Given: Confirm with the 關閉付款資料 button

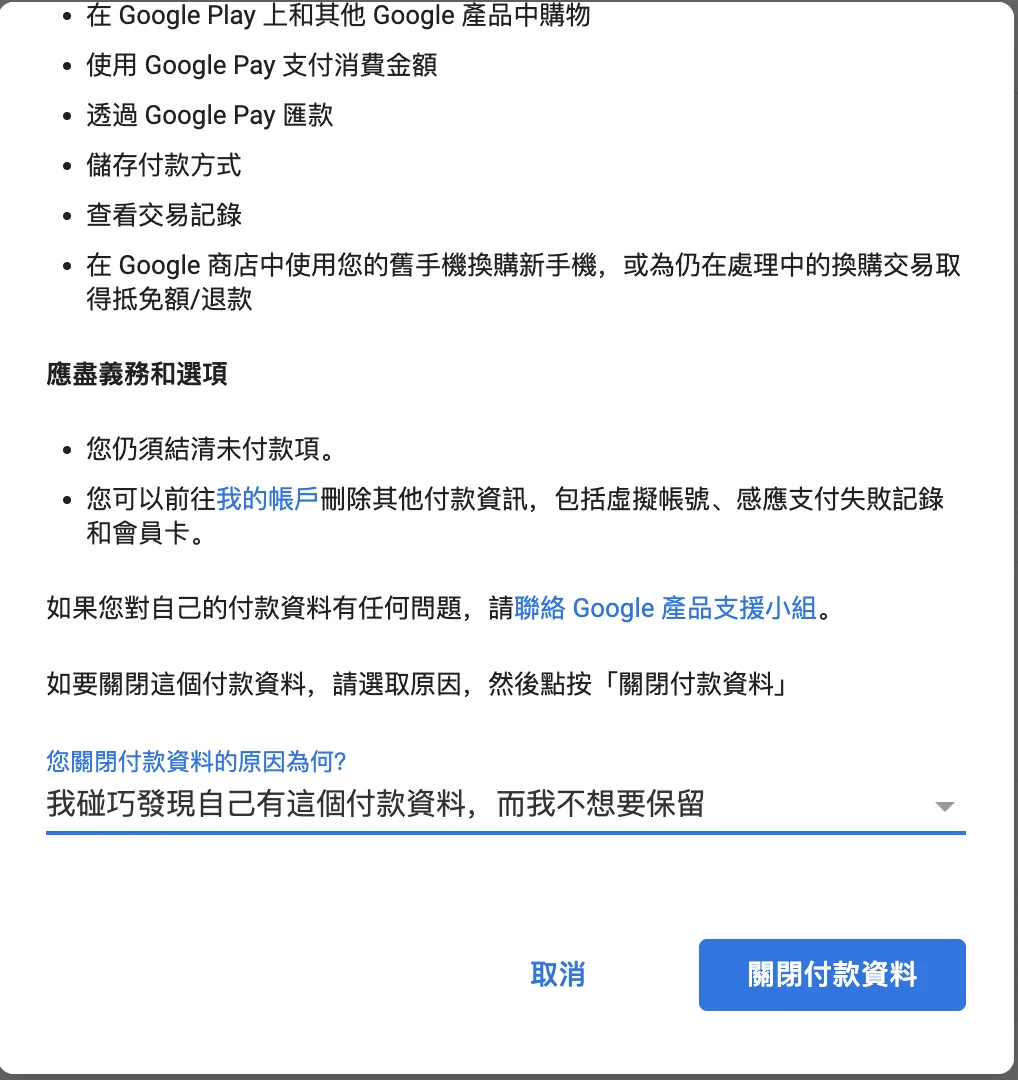Looking at the screenshot, I should click(832, 975).
